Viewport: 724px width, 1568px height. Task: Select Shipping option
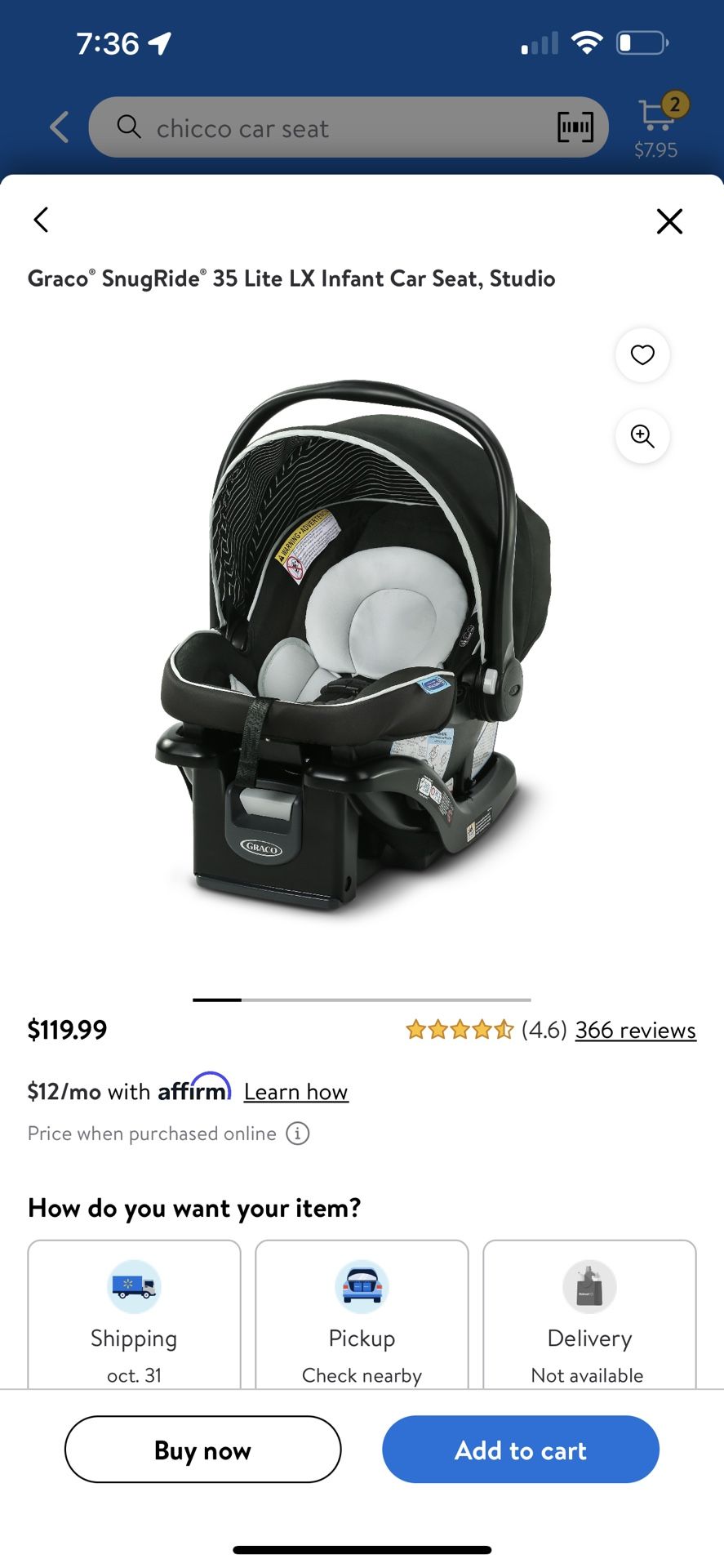coord(135,1314)
